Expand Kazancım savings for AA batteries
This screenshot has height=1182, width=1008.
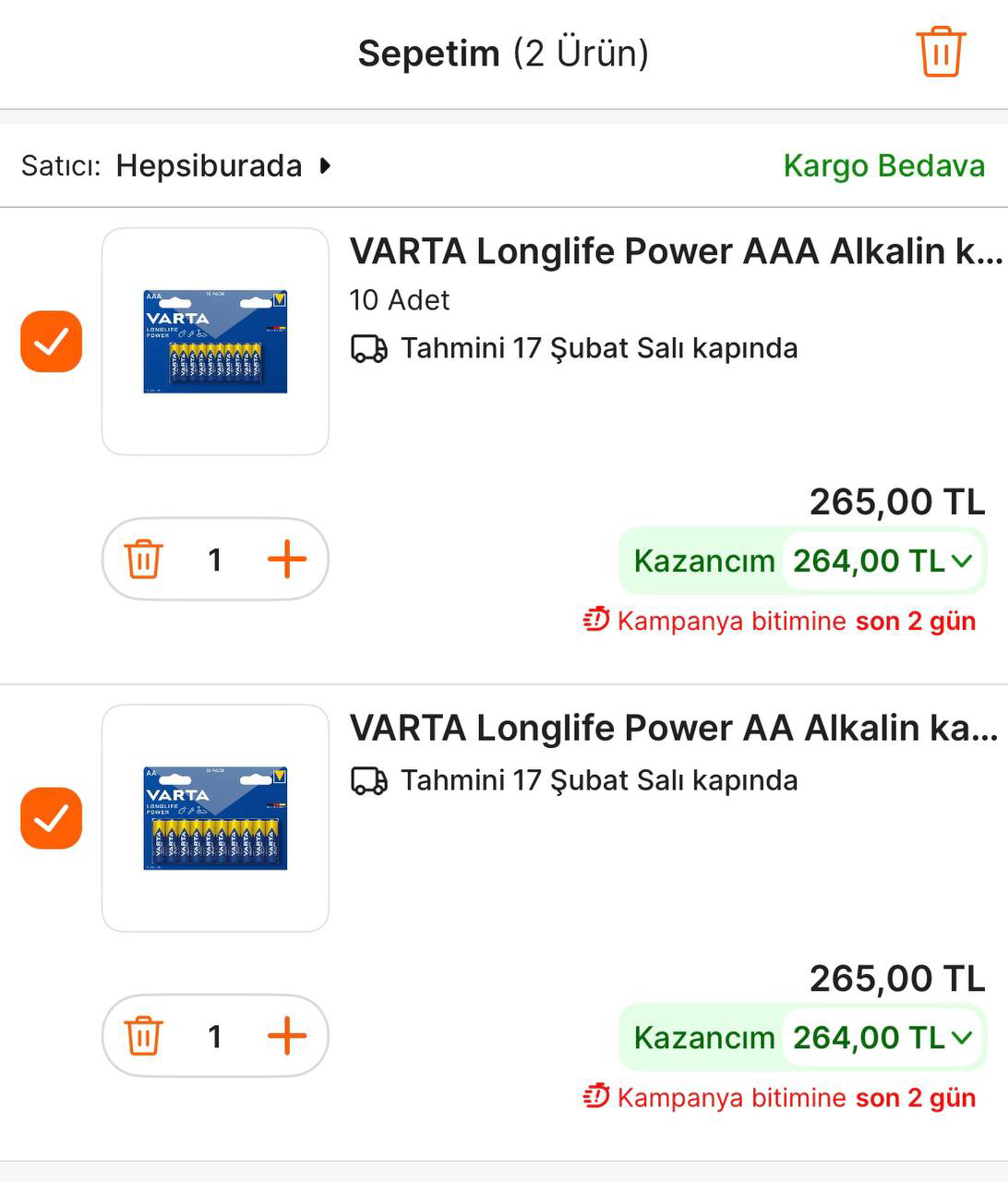[962, 1037]
